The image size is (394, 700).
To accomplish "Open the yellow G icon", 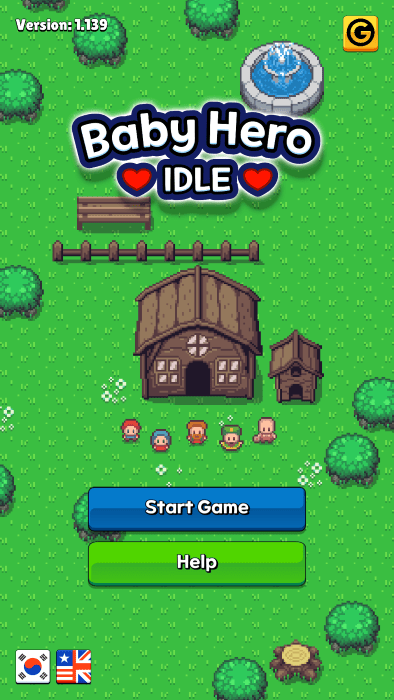I will [x=361, y=33].
